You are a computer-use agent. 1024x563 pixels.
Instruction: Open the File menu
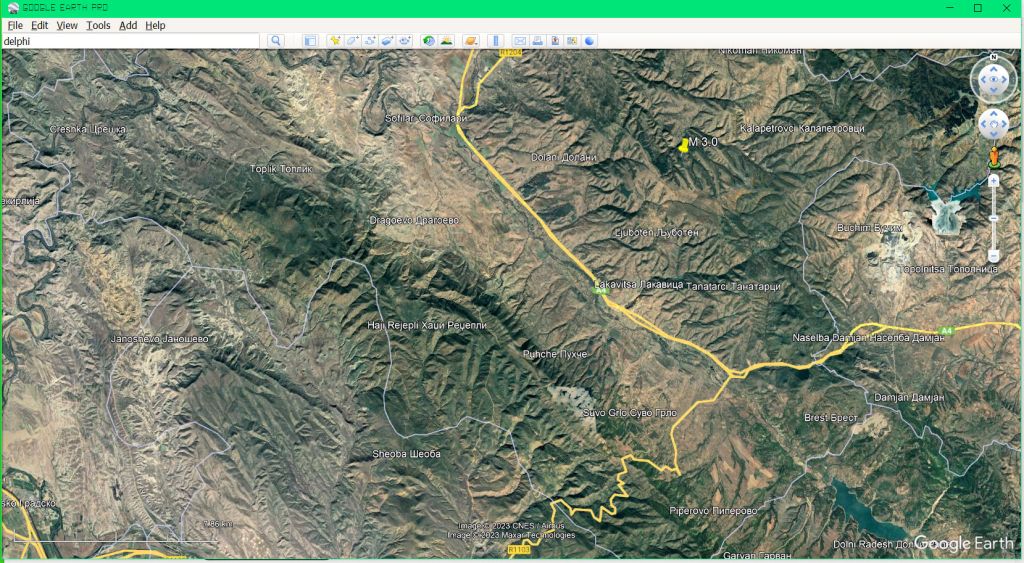pos(15,25)
